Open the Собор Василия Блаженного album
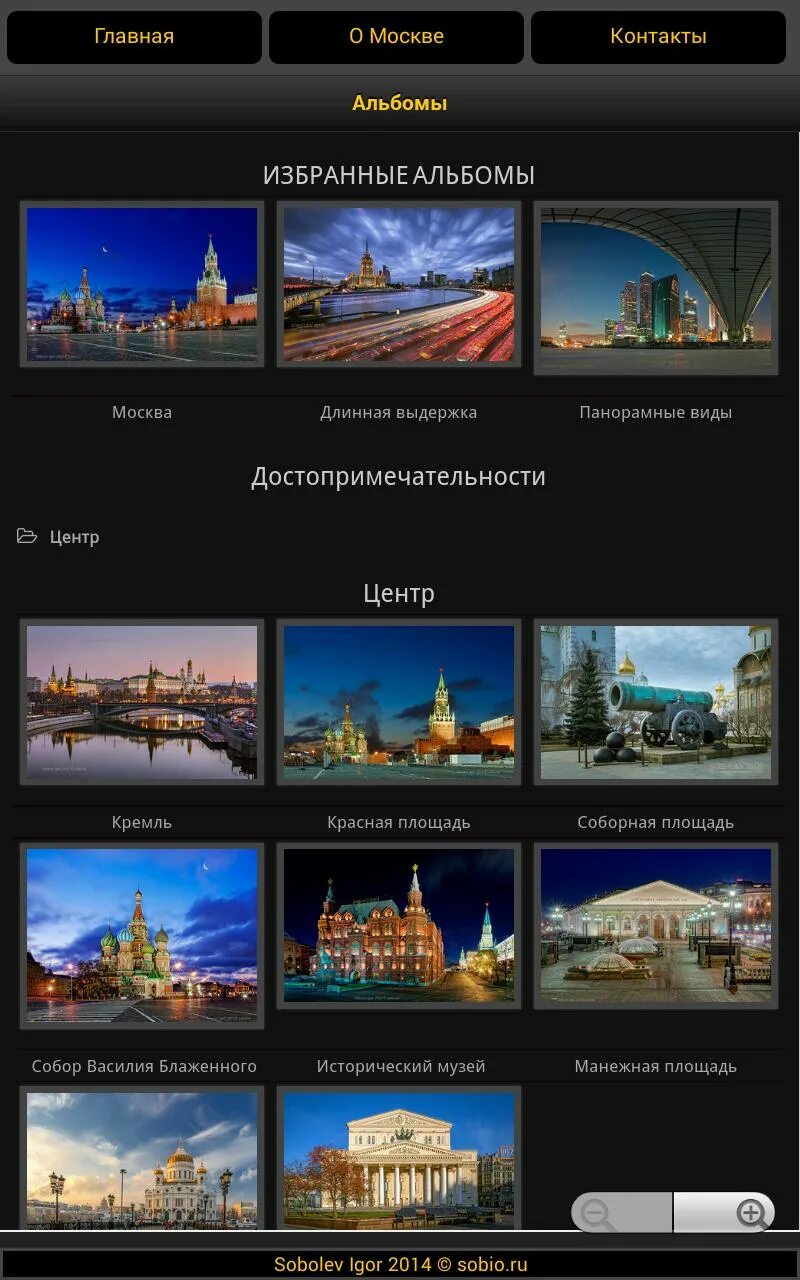800x1280 pixels. pos(142,935)
